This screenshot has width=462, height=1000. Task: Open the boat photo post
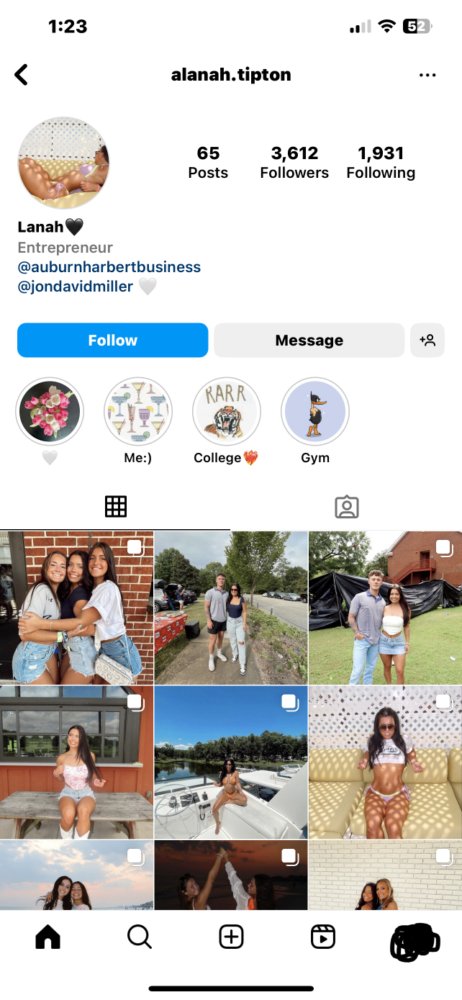[x=231, y=762]
